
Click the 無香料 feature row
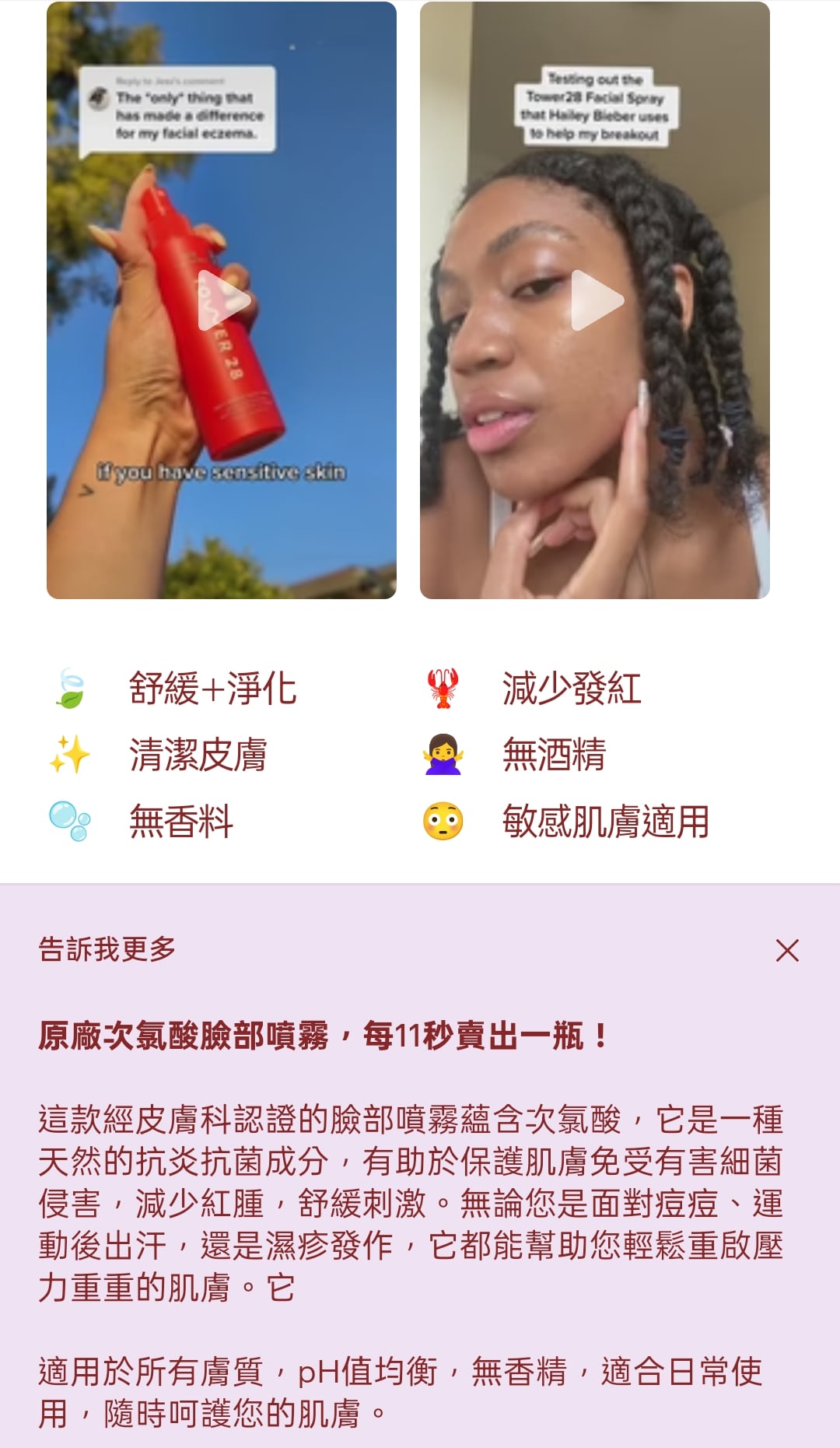tap(179, 821)
